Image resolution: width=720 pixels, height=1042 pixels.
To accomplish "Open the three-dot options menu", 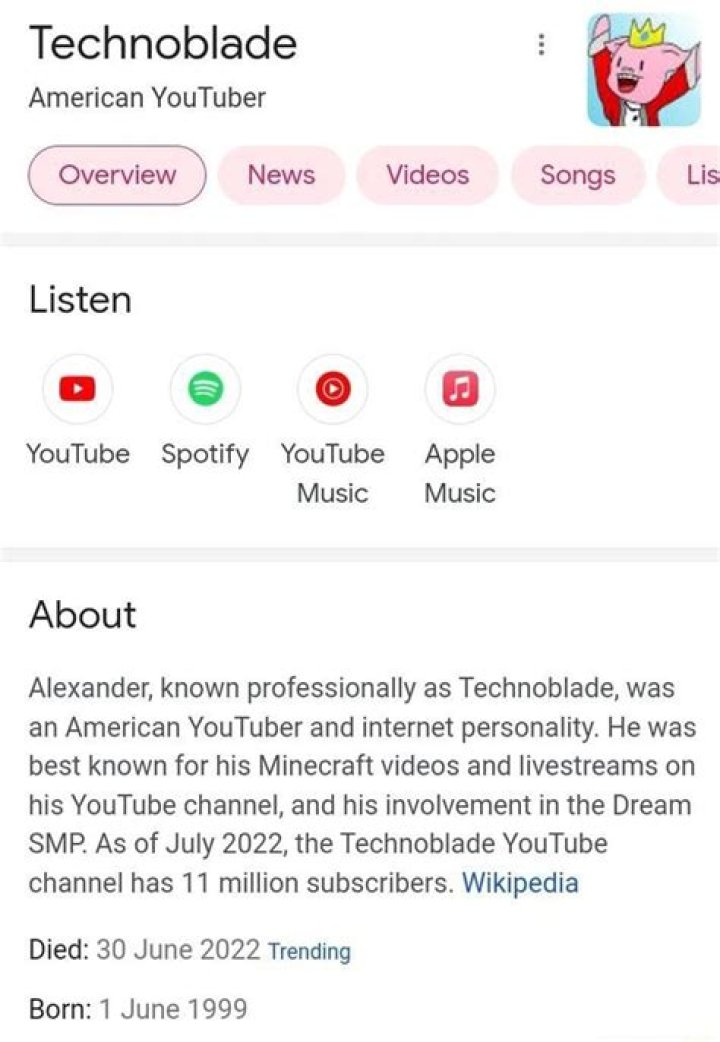I will tap(541, 43).
